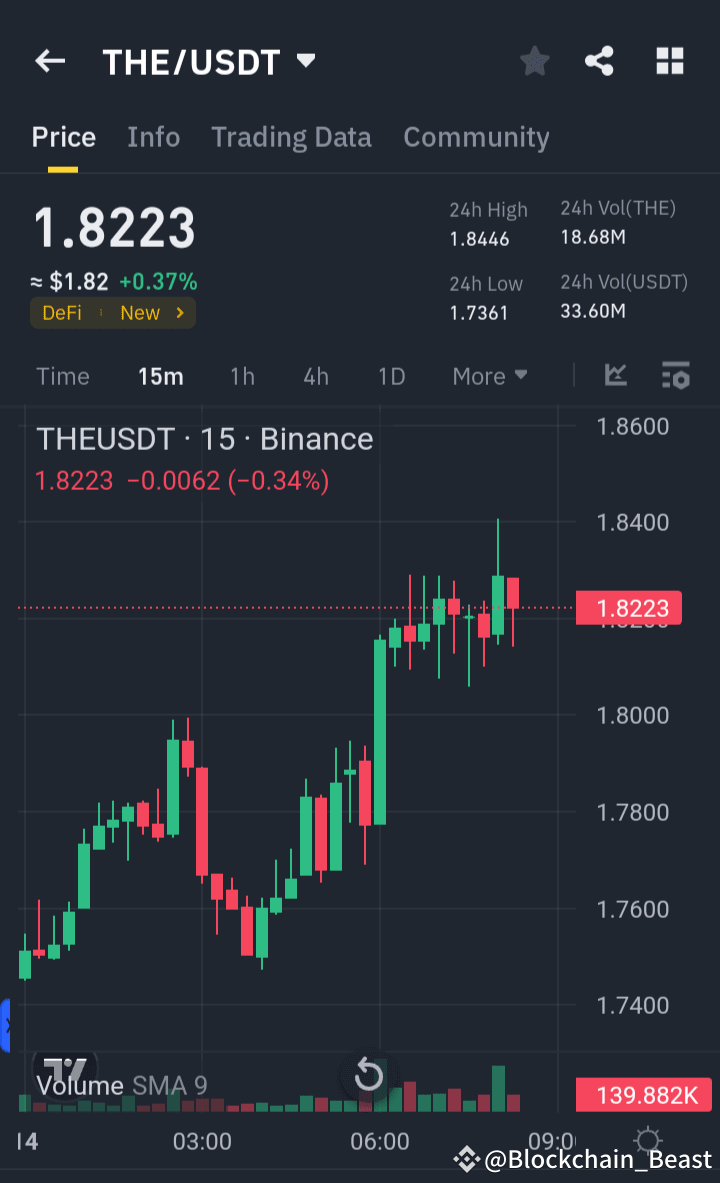The width and height of the screenshot is (720, 1183).
Task: Tap the markets grid icon
Action: (669, 61)
